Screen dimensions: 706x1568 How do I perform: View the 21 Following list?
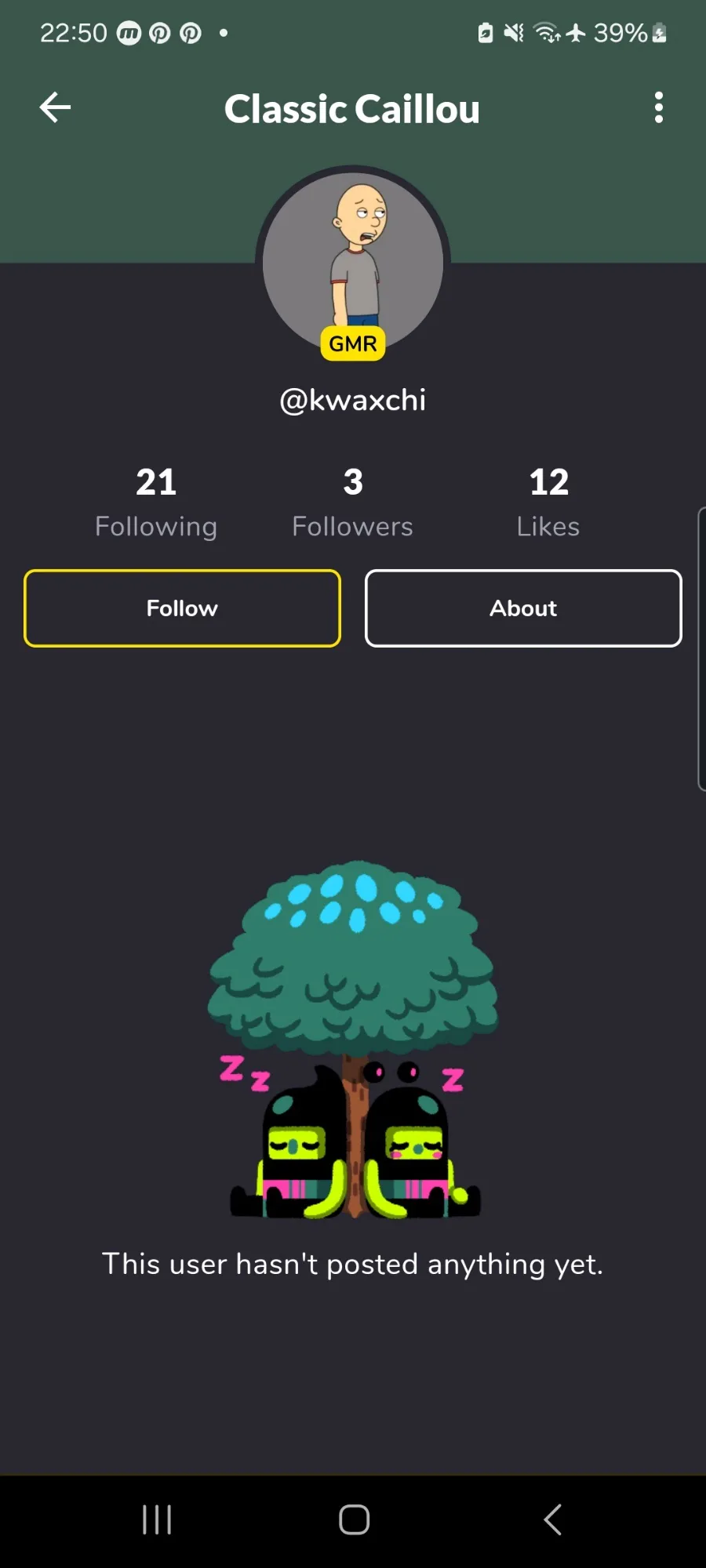point(156,503)
